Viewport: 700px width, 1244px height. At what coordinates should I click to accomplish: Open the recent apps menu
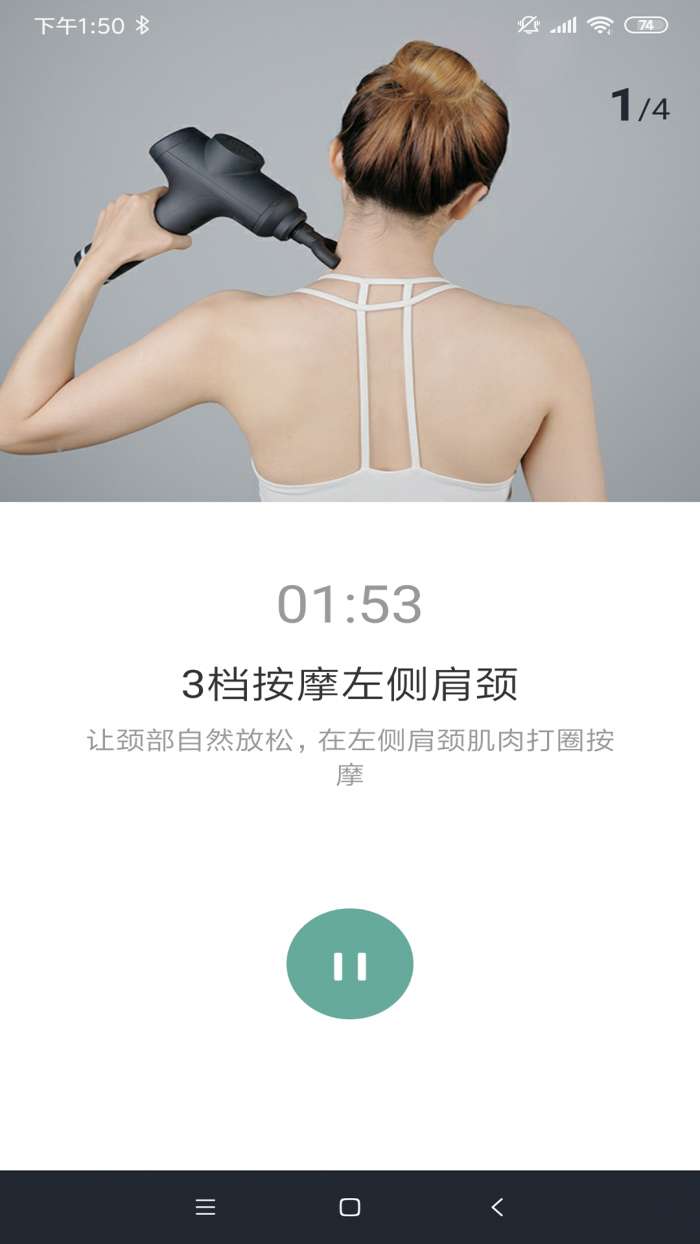[205, 1207]
